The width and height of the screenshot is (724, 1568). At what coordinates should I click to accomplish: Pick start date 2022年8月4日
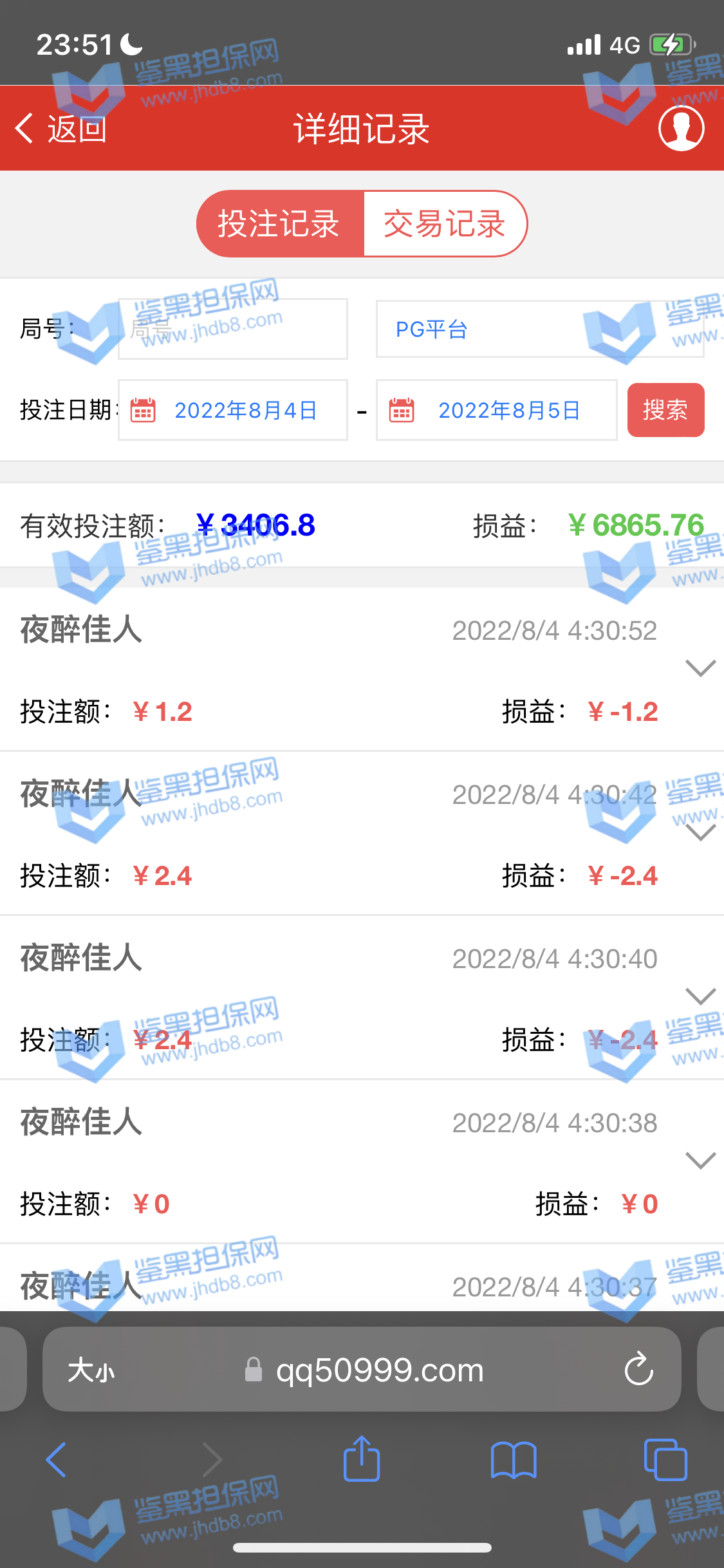[233, 410]
